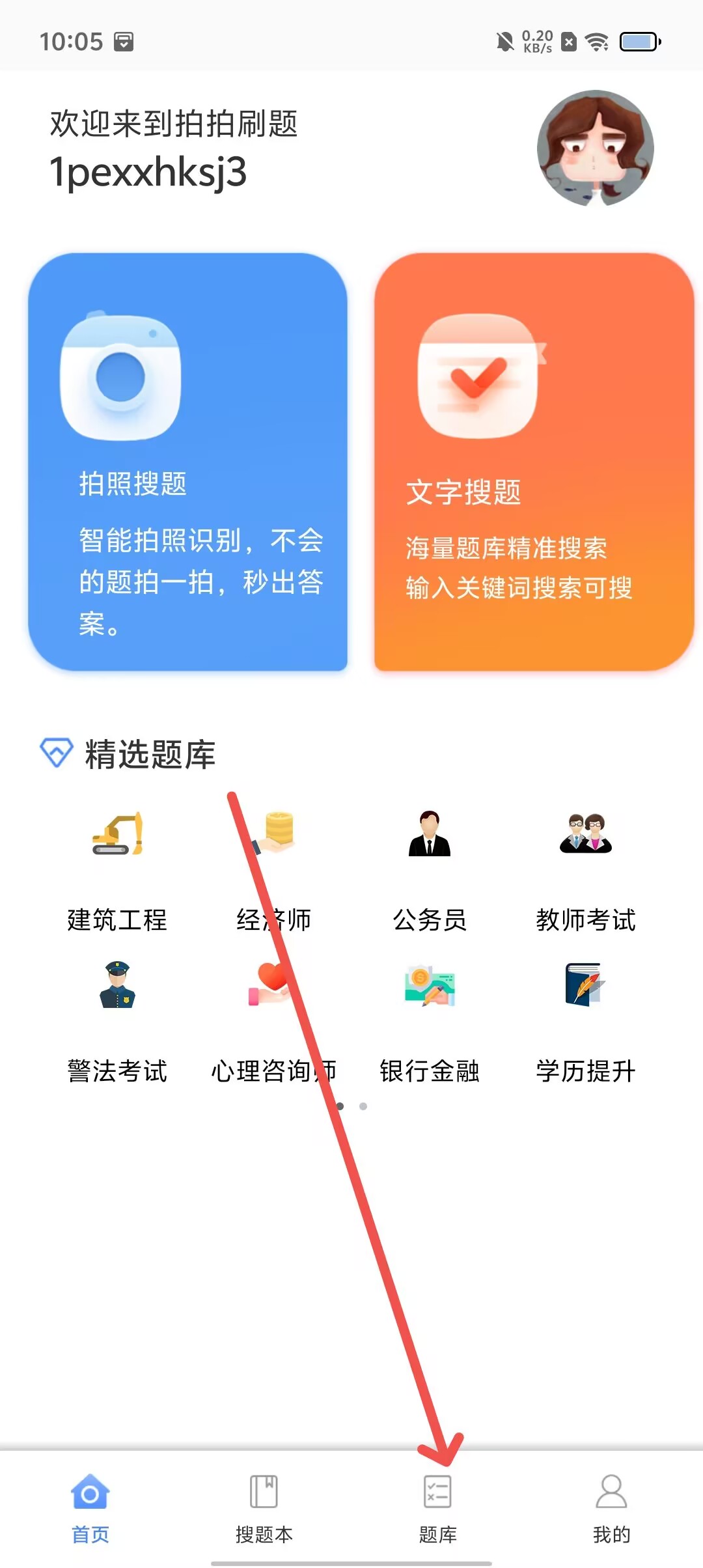Switch to the 搜题本 tab
This screenshot has height=1568, width=703.
point(264,1508)
